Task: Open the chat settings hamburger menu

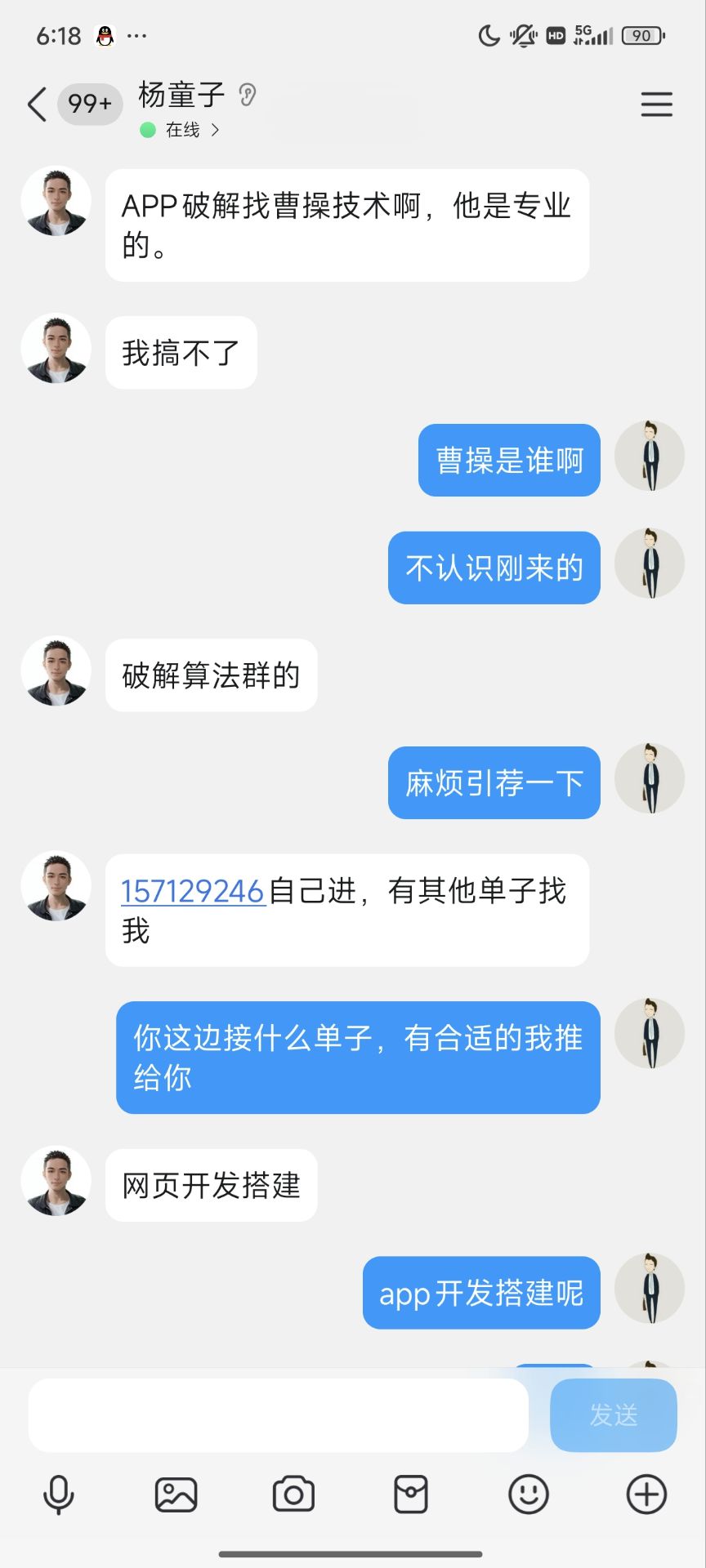Action: pyautogui.click(x=656, y=105)
